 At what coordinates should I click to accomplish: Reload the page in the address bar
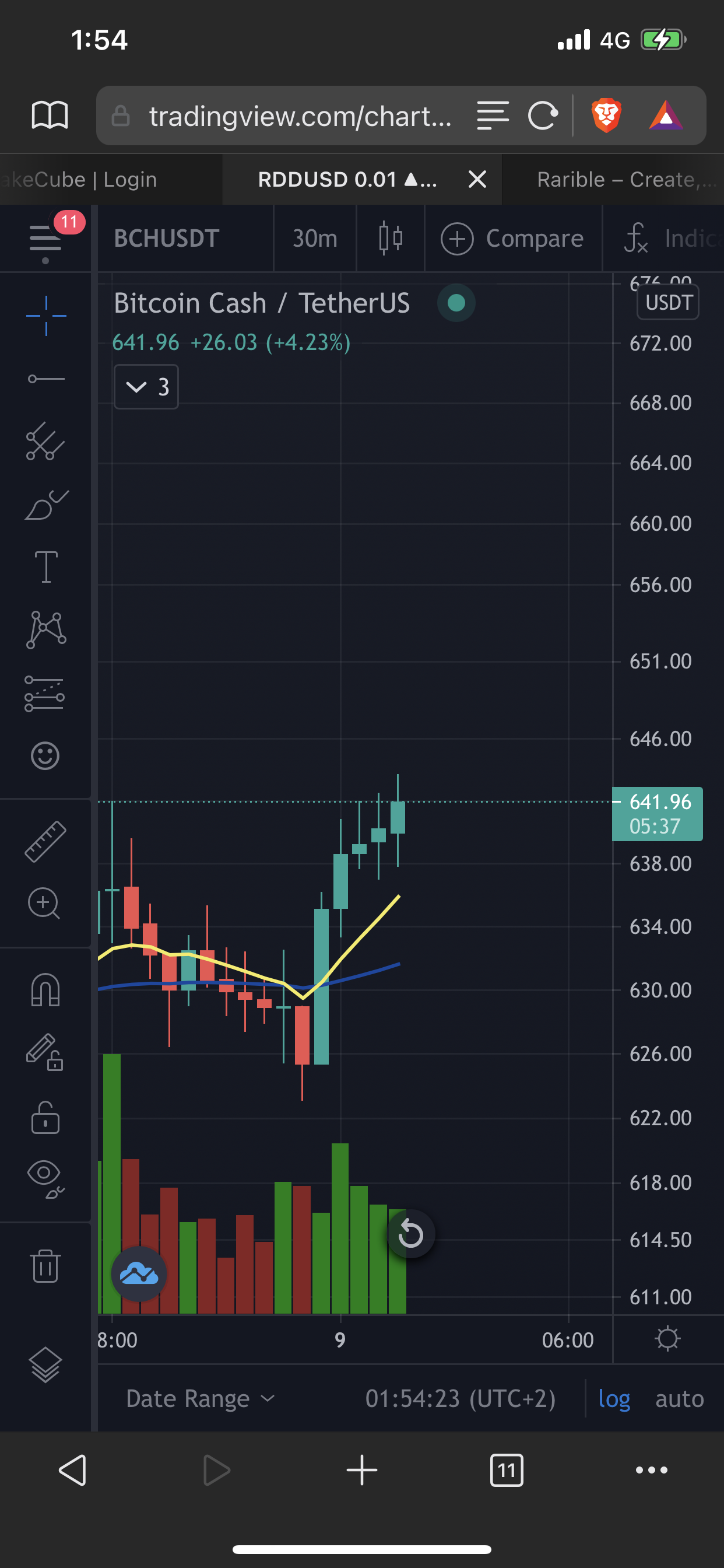[x=543, y=116]
